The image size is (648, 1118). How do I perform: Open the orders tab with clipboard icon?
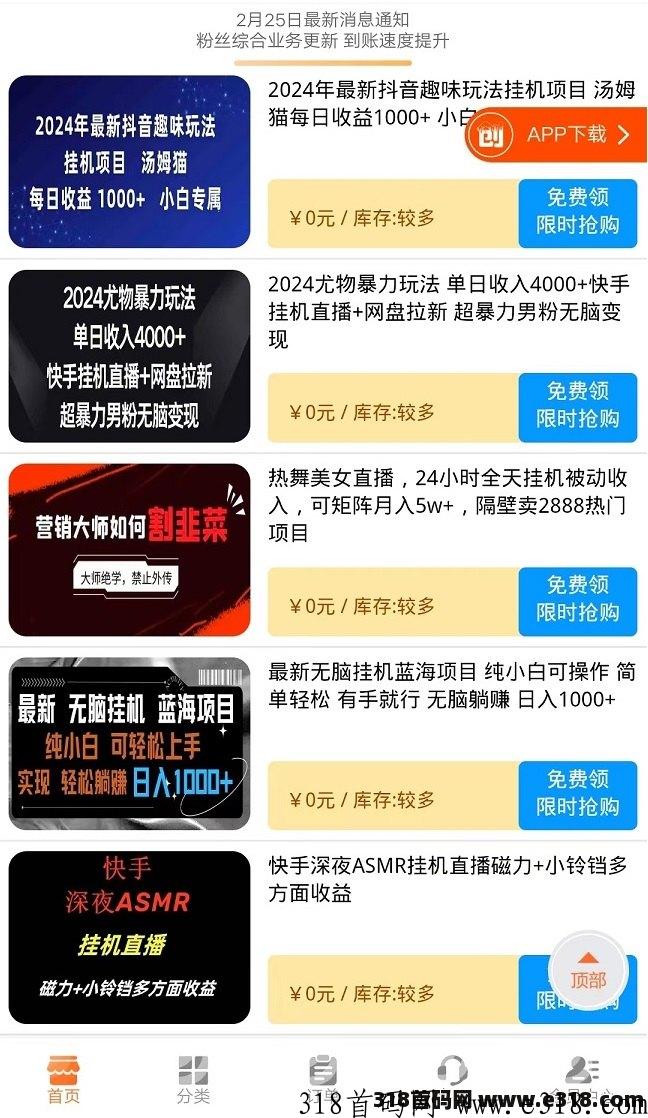pyautogui.click(x=323, y=1075)
